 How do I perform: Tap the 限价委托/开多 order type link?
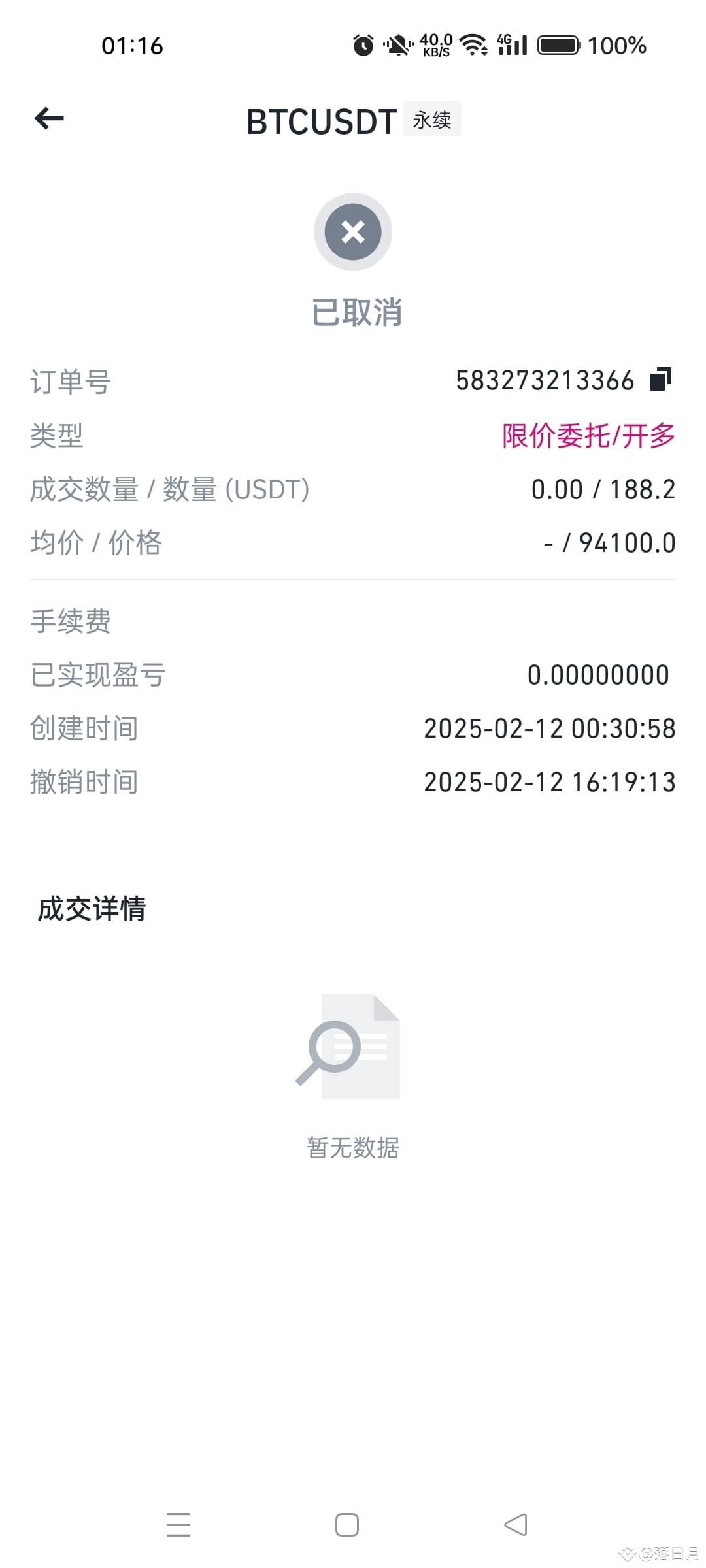(x=586, y=436)
